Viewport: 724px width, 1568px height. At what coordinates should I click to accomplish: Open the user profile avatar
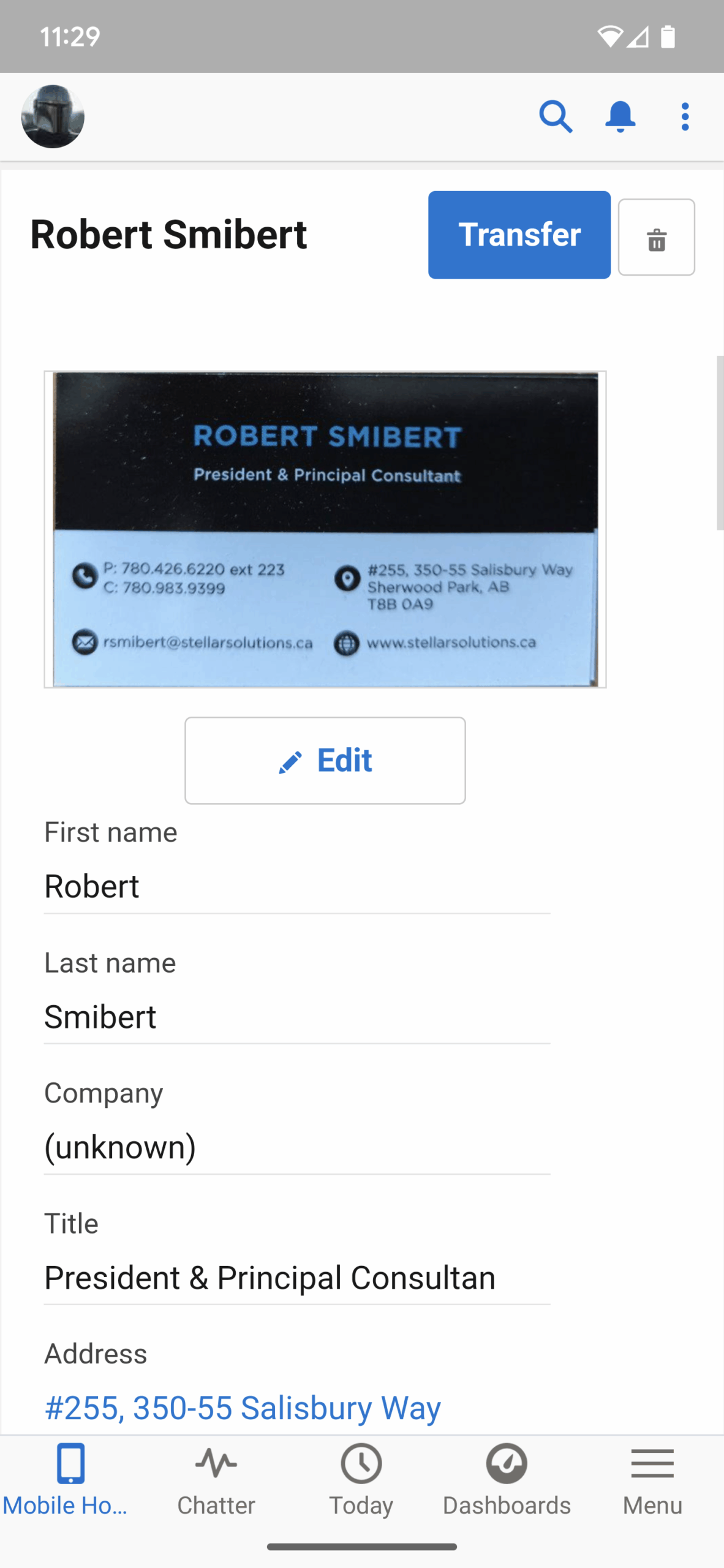click(53, 116)
